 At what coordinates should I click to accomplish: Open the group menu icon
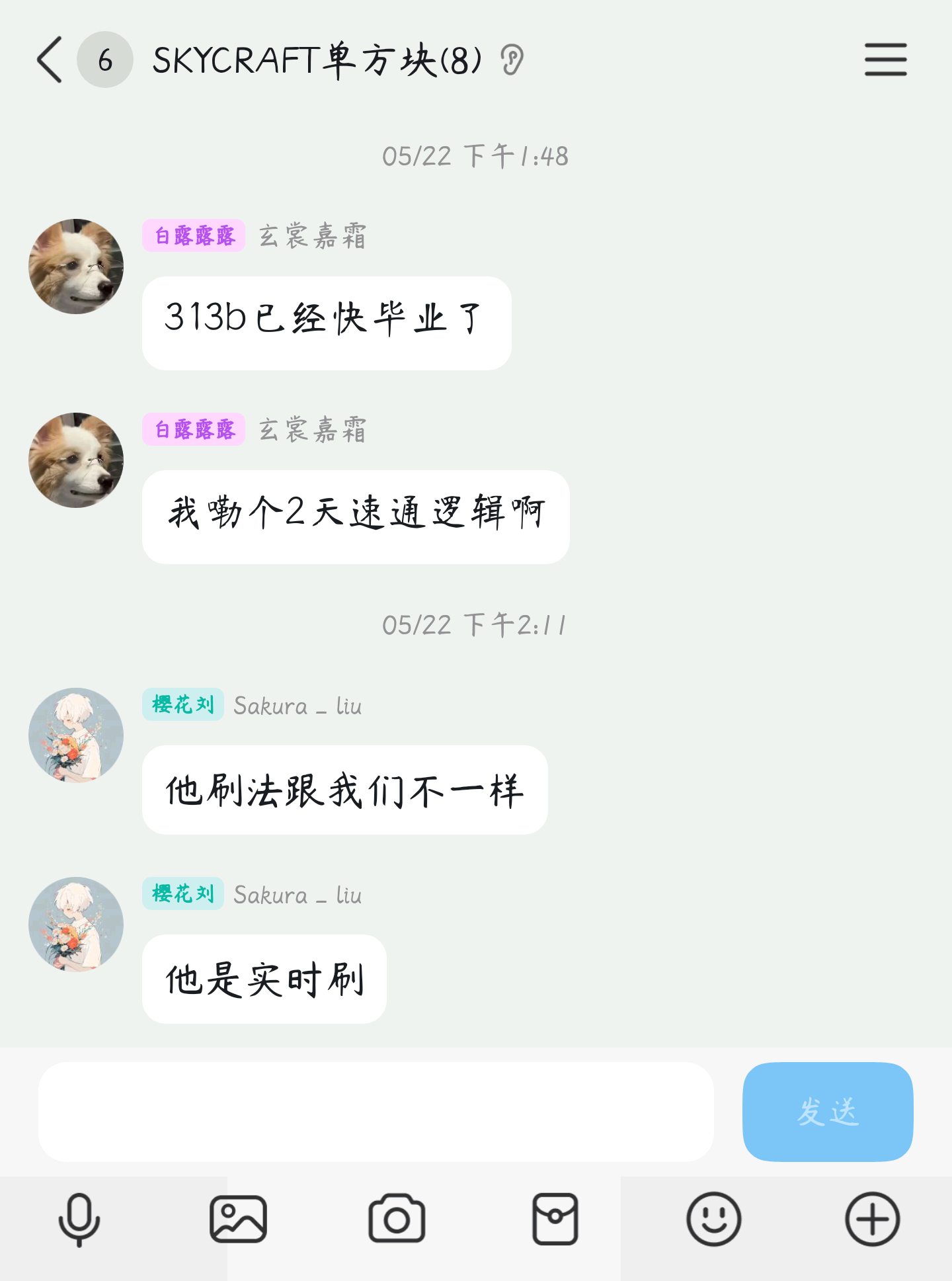[x=885, y=60]
